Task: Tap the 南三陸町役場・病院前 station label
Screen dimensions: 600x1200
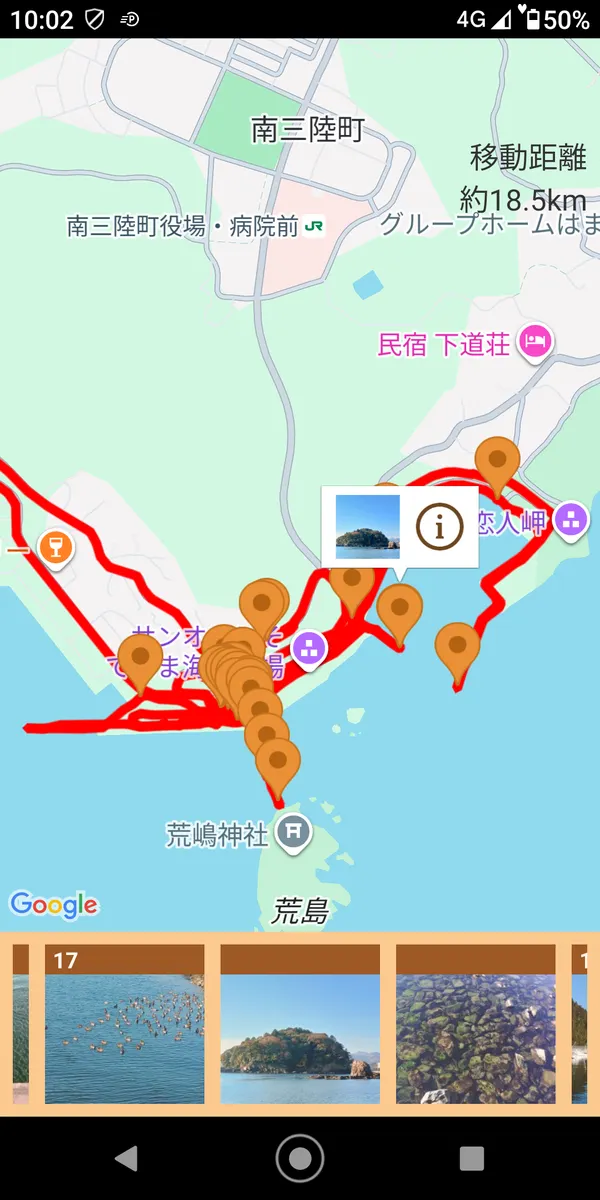Action: point(195,227)
